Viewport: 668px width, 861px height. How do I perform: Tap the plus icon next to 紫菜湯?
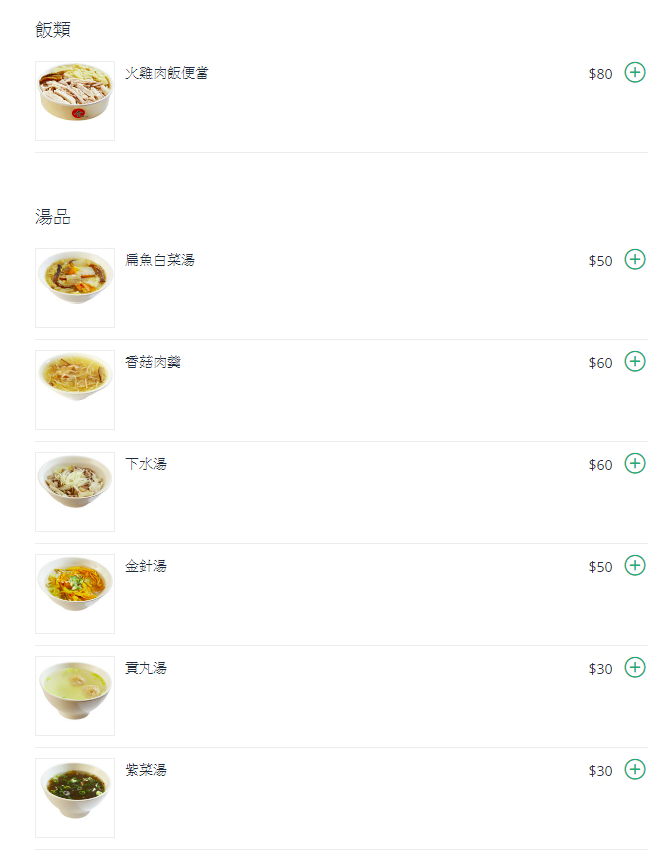pos(635,770)
